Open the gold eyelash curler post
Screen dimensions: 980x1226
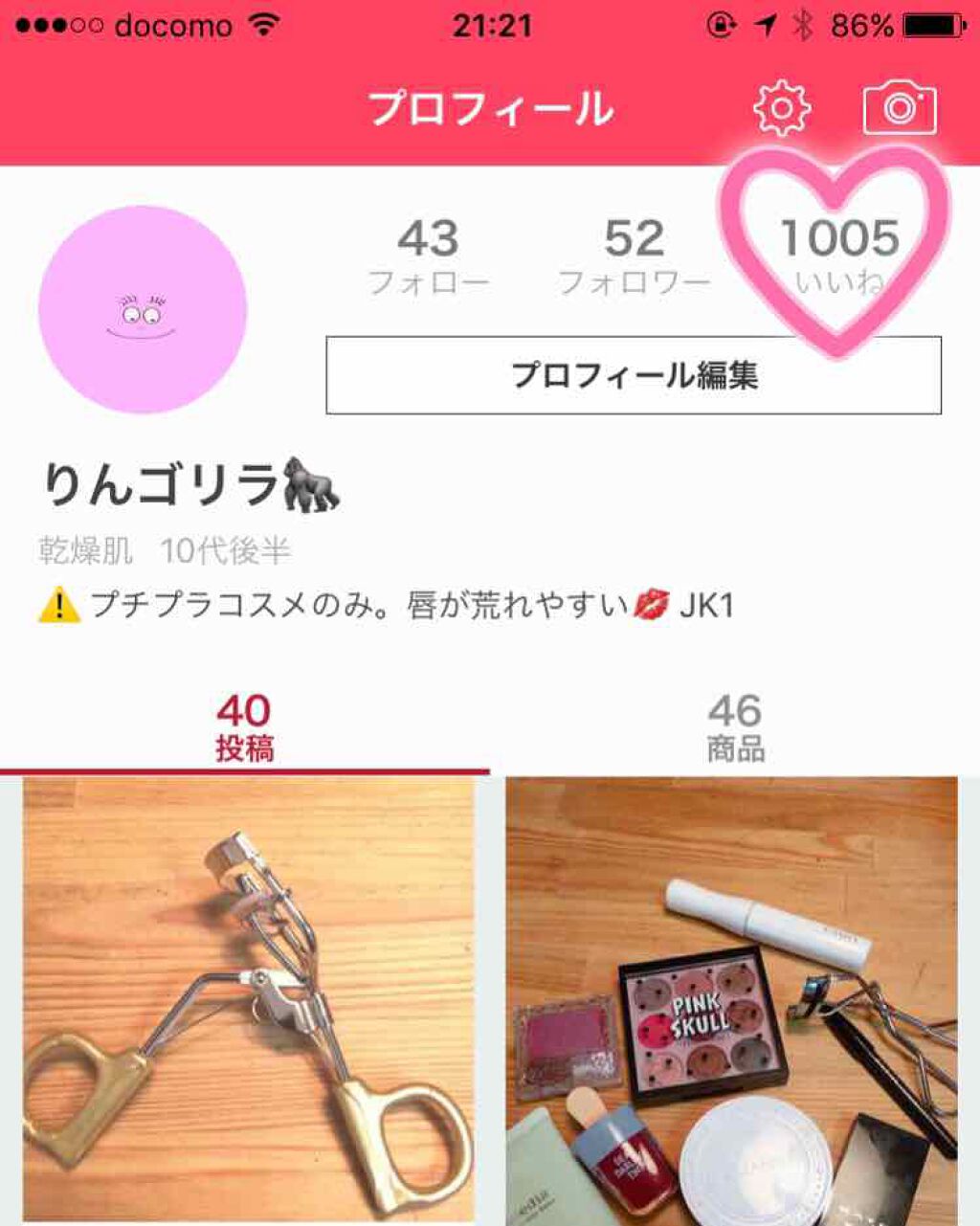[x=249, y=1000]
